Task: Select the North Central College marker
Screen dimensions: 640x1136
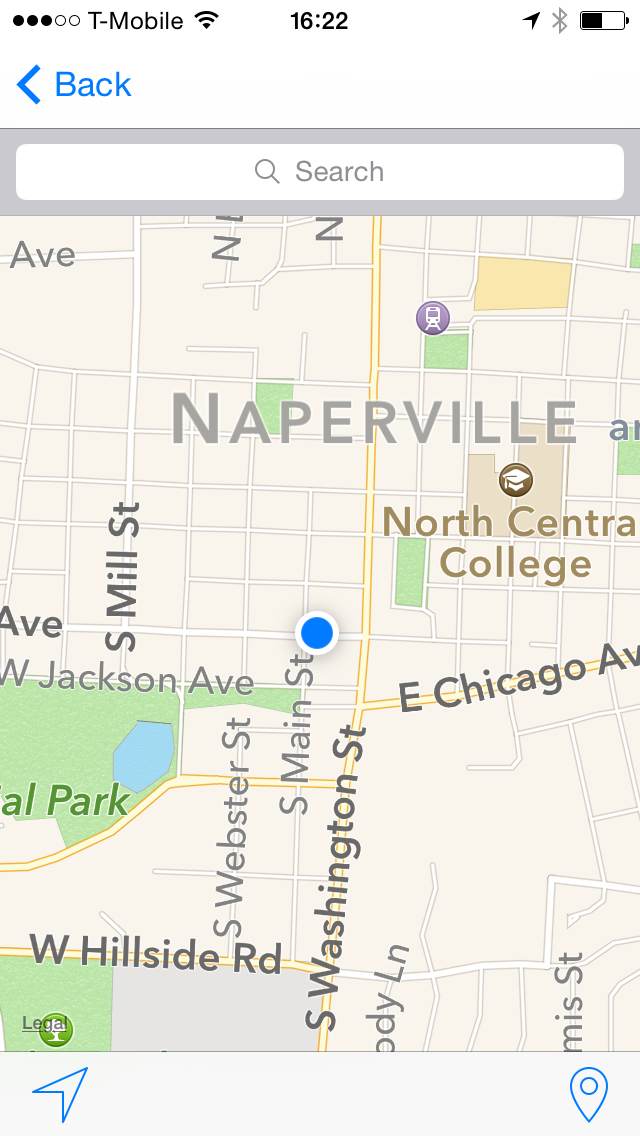Action: tap(516, 479)
